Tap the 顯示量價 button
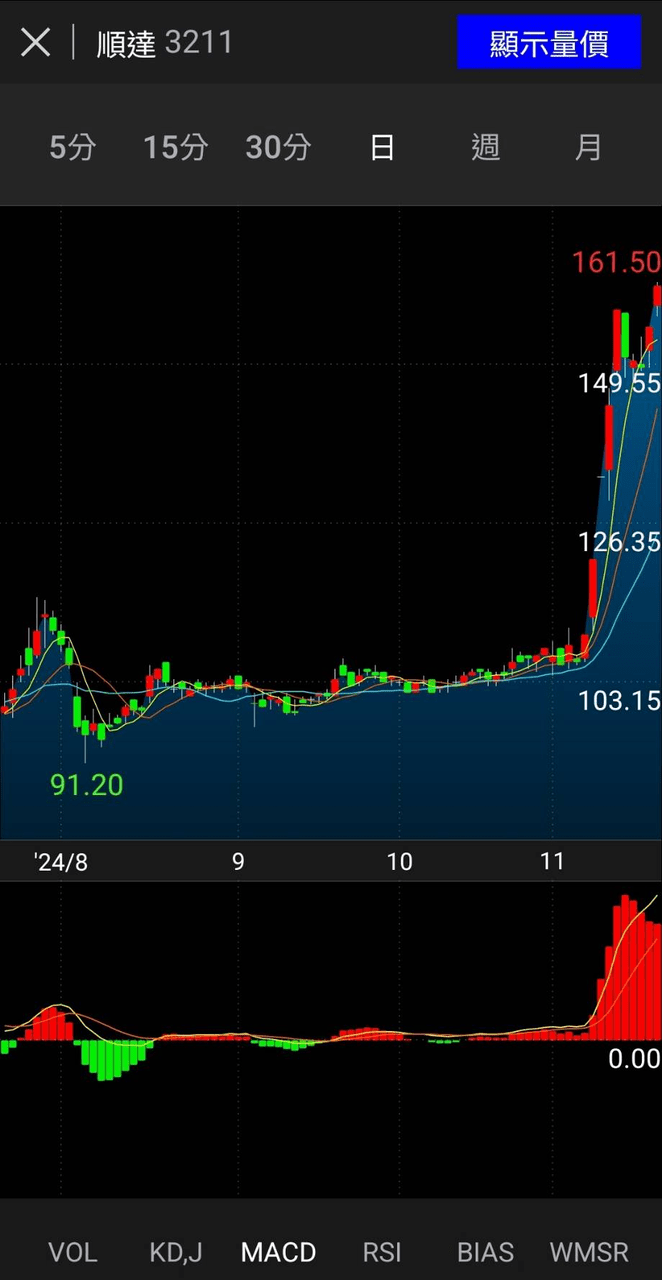Screen dimensions: 662x1280 (549, 43)
